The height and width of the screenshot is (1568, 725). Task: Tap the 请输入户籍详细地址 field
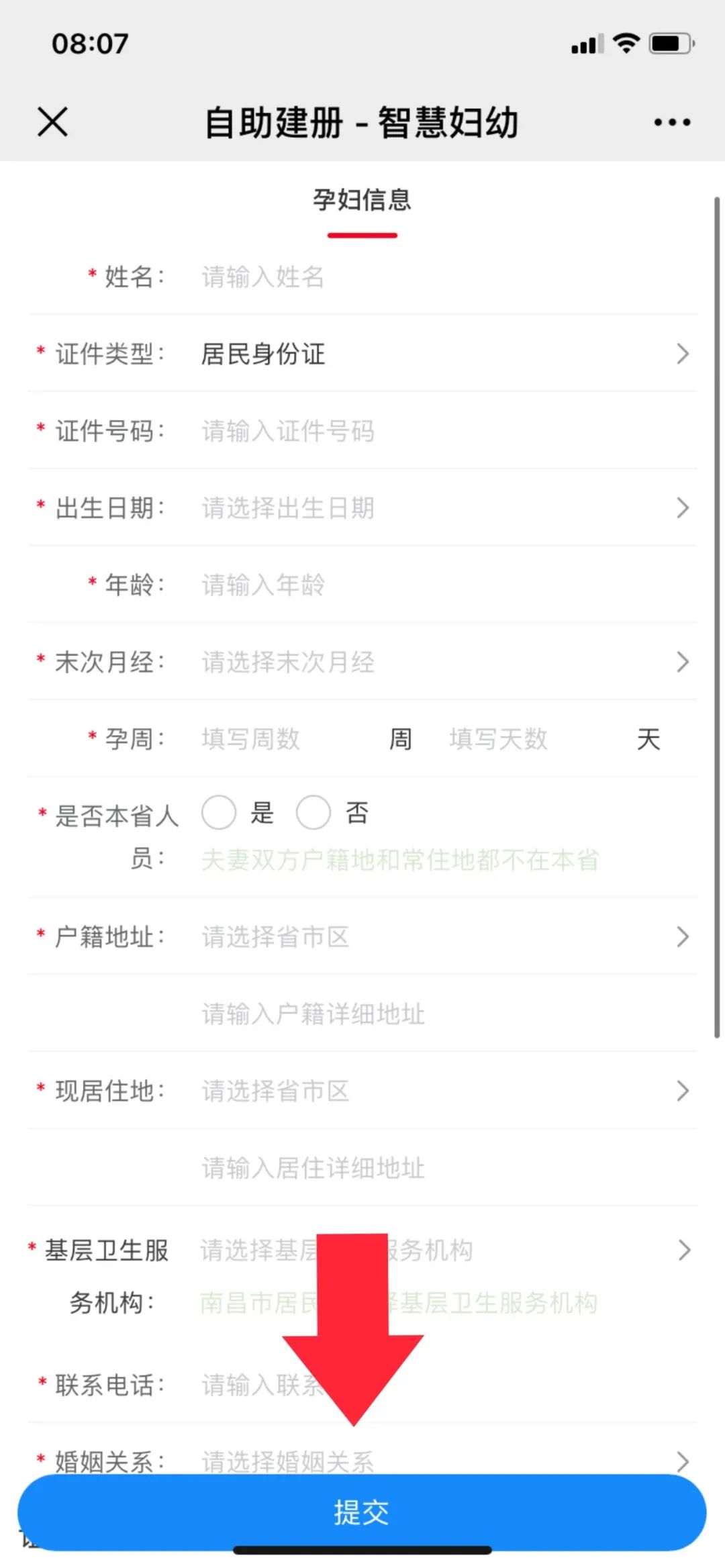[x=403, y=1014]
